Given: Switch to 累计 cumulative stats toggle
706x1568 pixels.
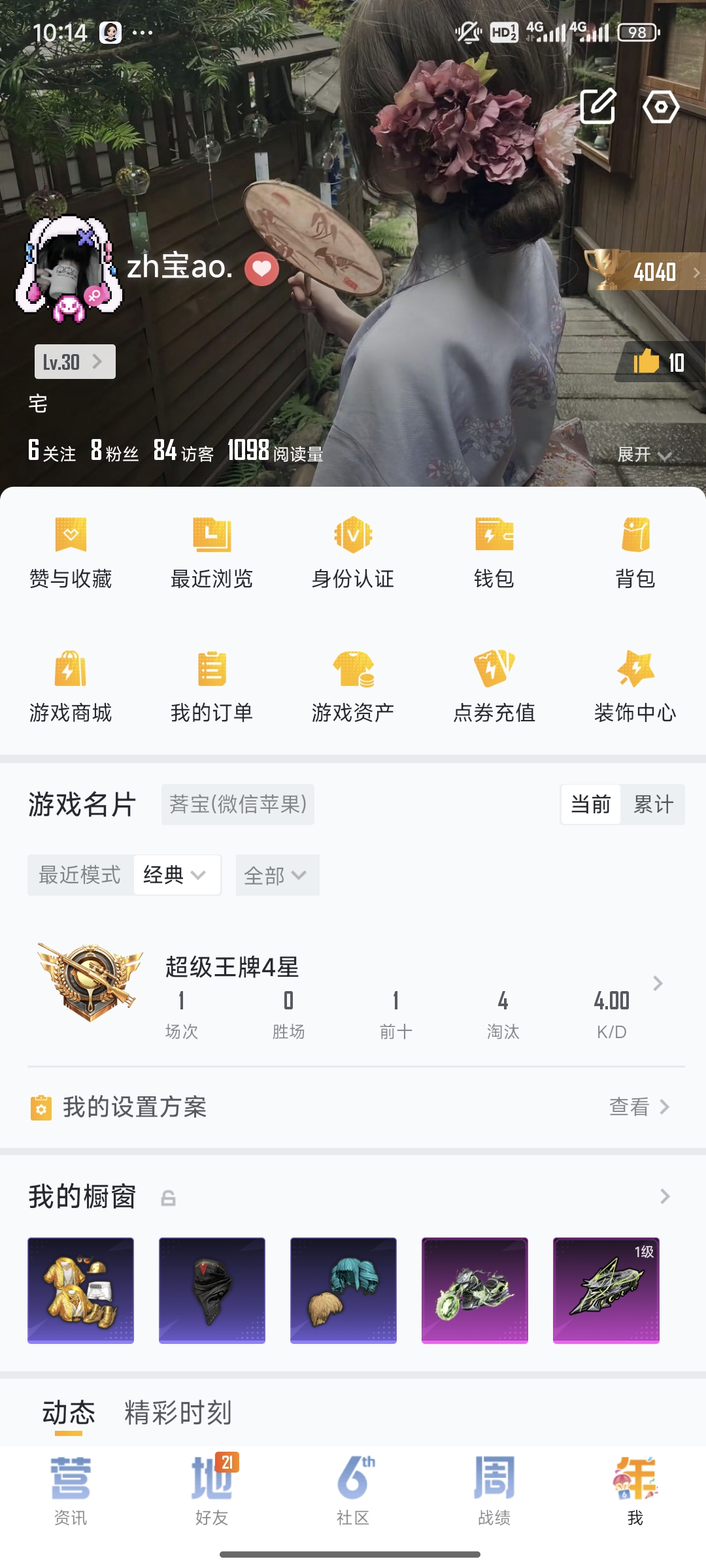Looking at the screenshot, I should [652, 804].
